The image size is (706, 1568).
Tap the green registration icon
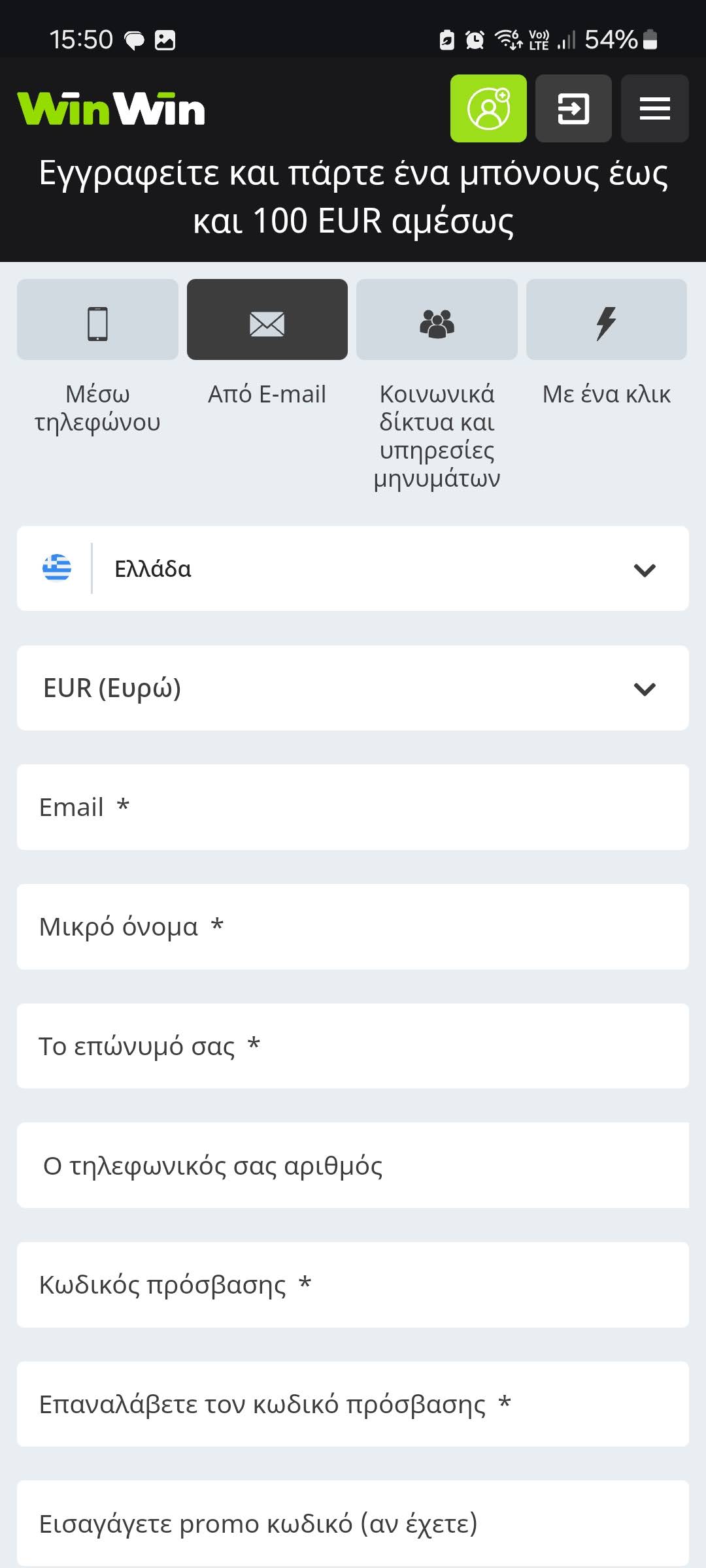(488, 108)
